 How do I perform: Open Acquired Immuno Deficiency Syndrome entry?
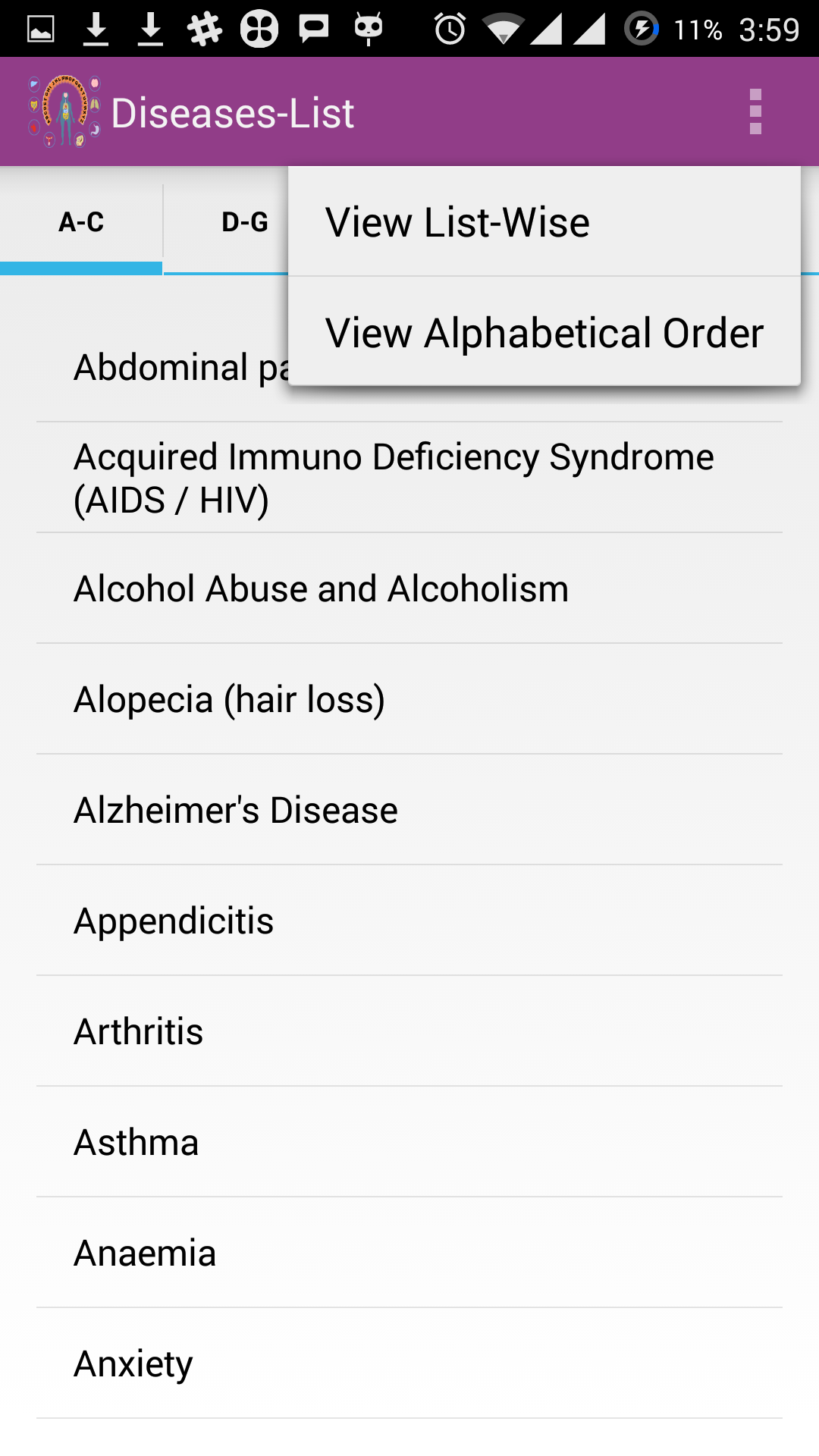pos(394,479)
